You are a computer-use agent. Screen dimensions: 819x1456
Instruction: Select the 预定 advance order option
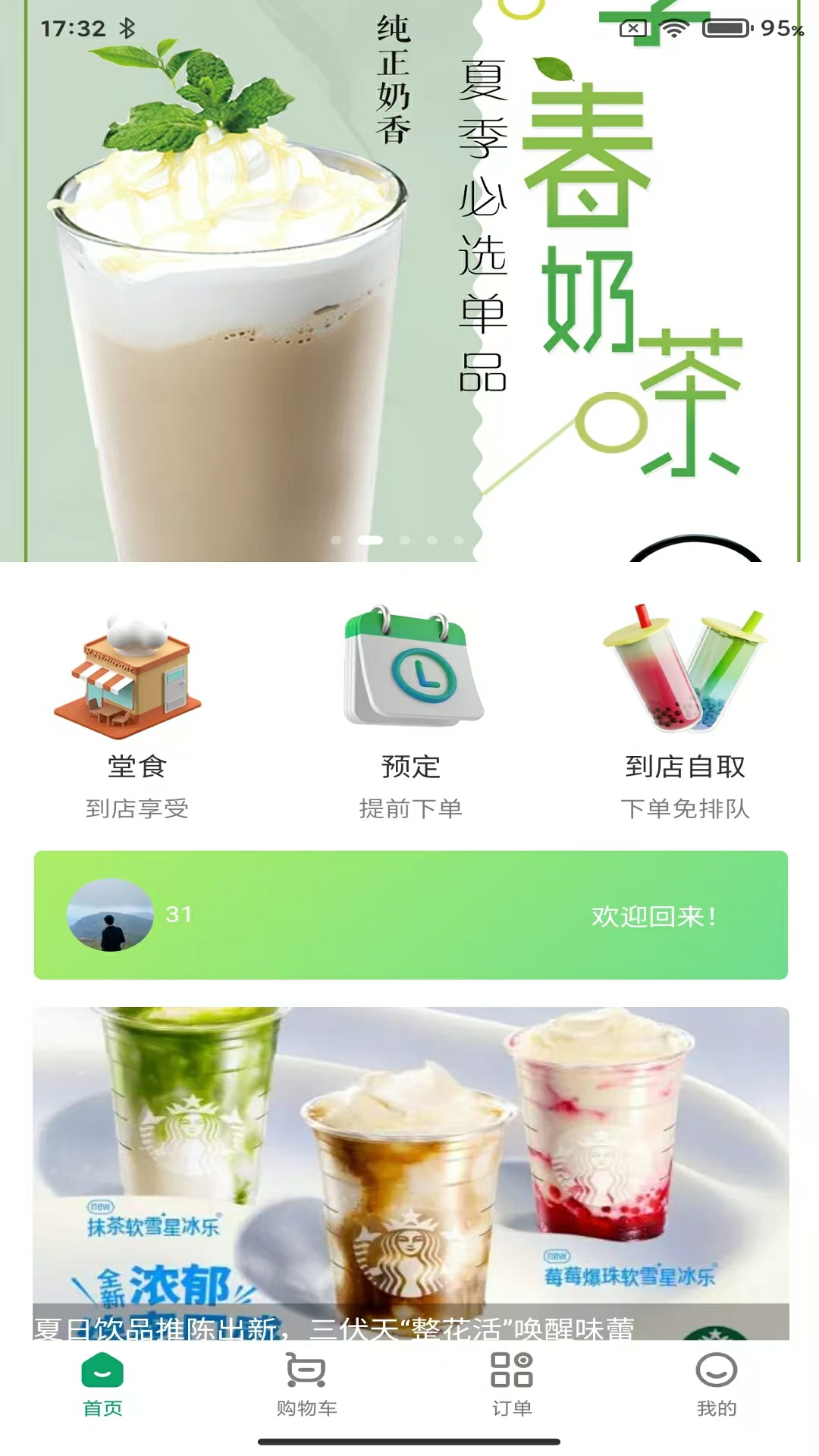click(410, 713)
